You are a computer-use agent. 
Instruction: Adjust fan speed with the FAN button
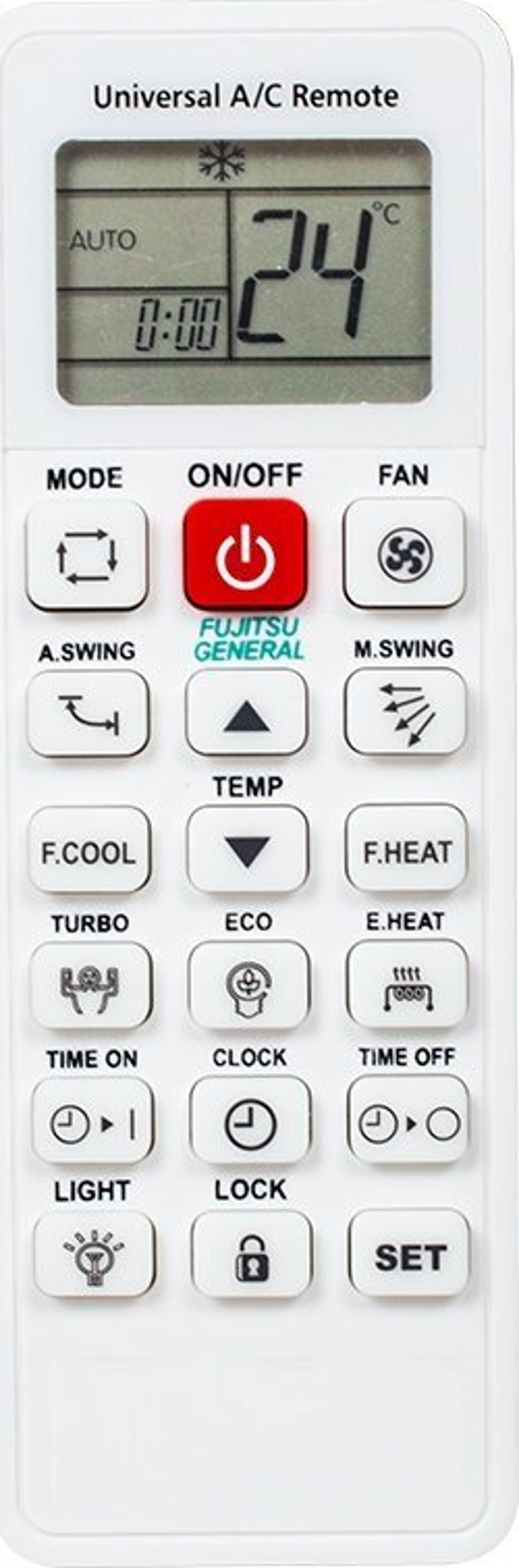pos(404,553)
